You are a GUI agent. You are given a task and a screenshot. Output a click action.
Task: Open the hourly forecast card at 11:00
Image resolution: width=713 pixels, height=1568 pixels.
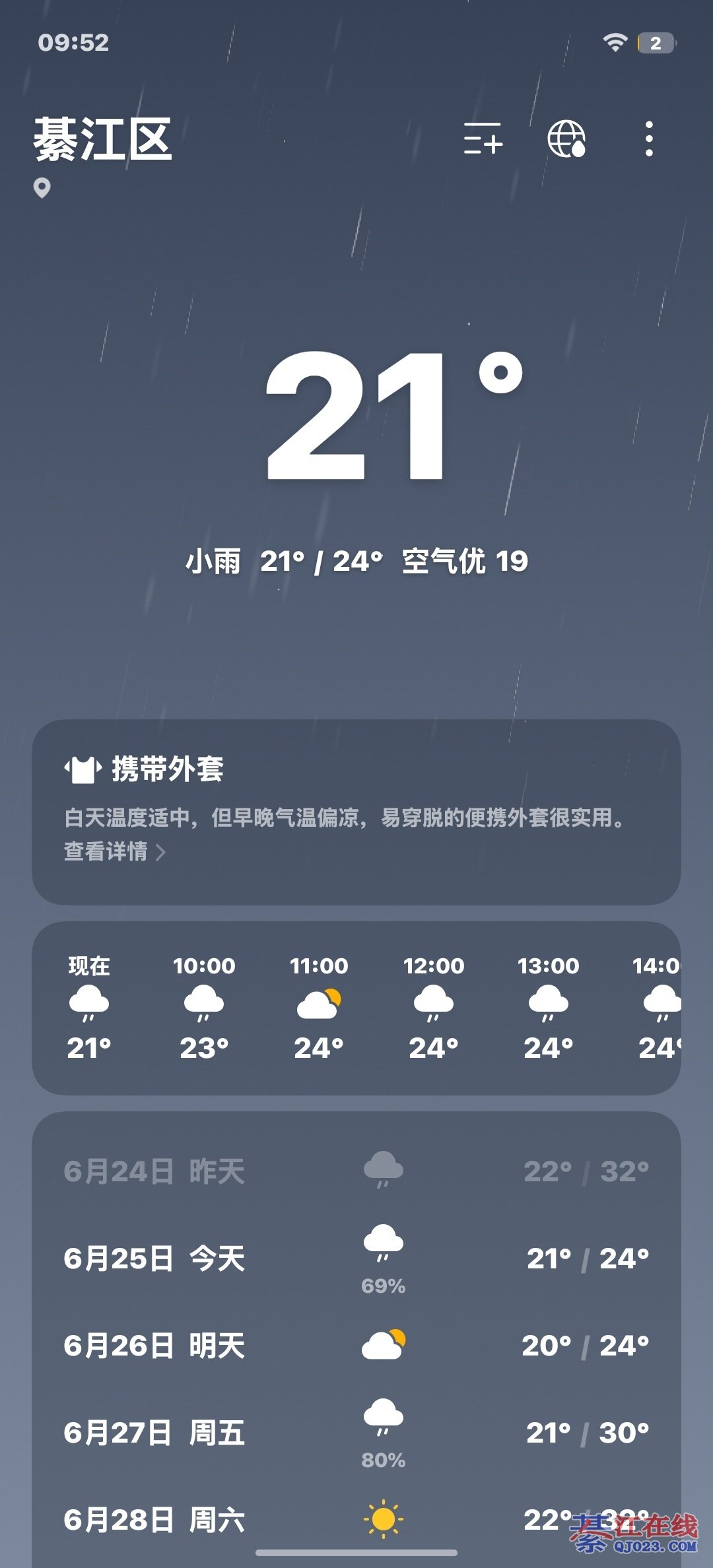319,1007
